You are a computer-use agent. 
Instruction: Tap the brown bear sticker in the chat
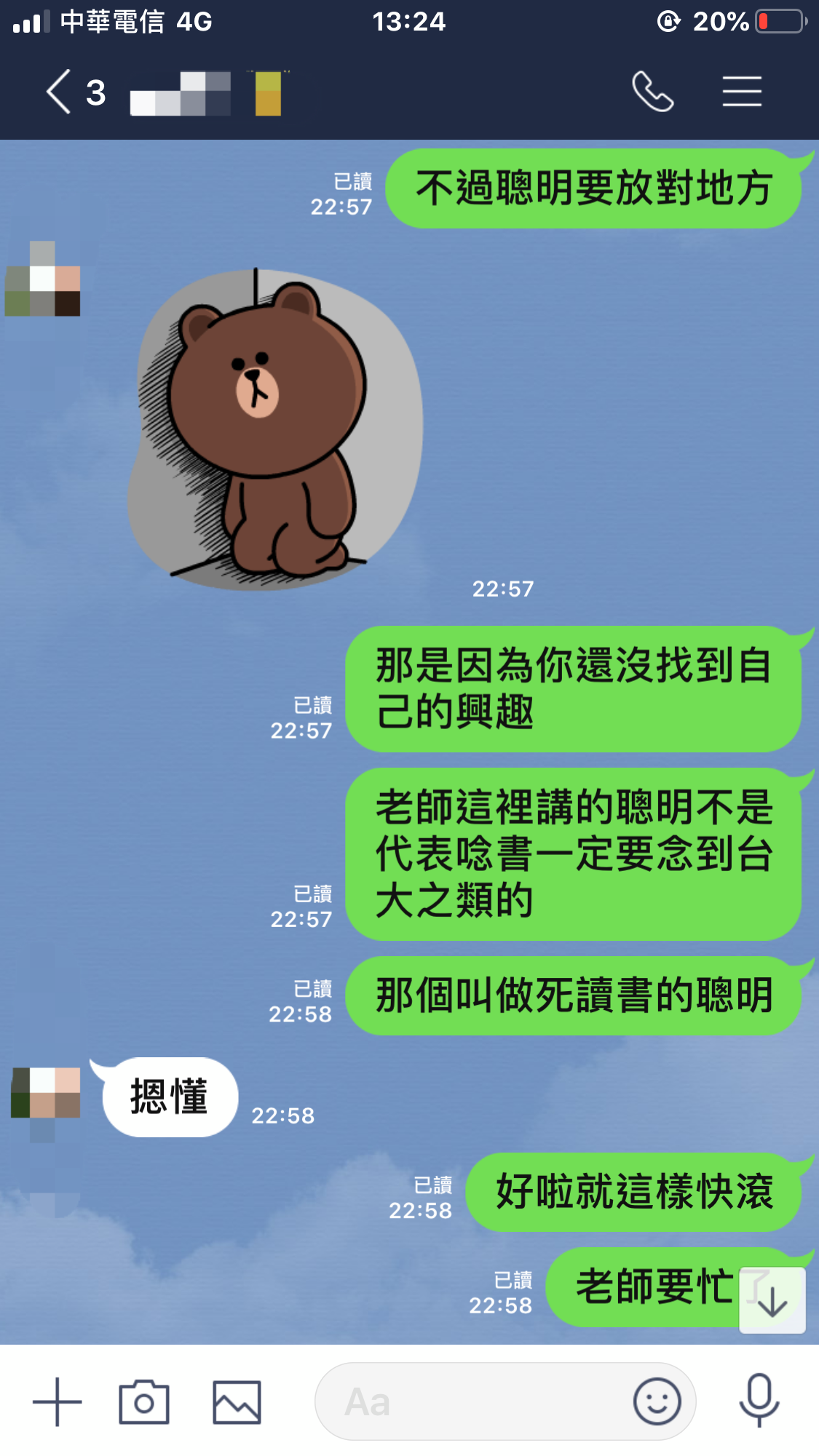point(275,429)
